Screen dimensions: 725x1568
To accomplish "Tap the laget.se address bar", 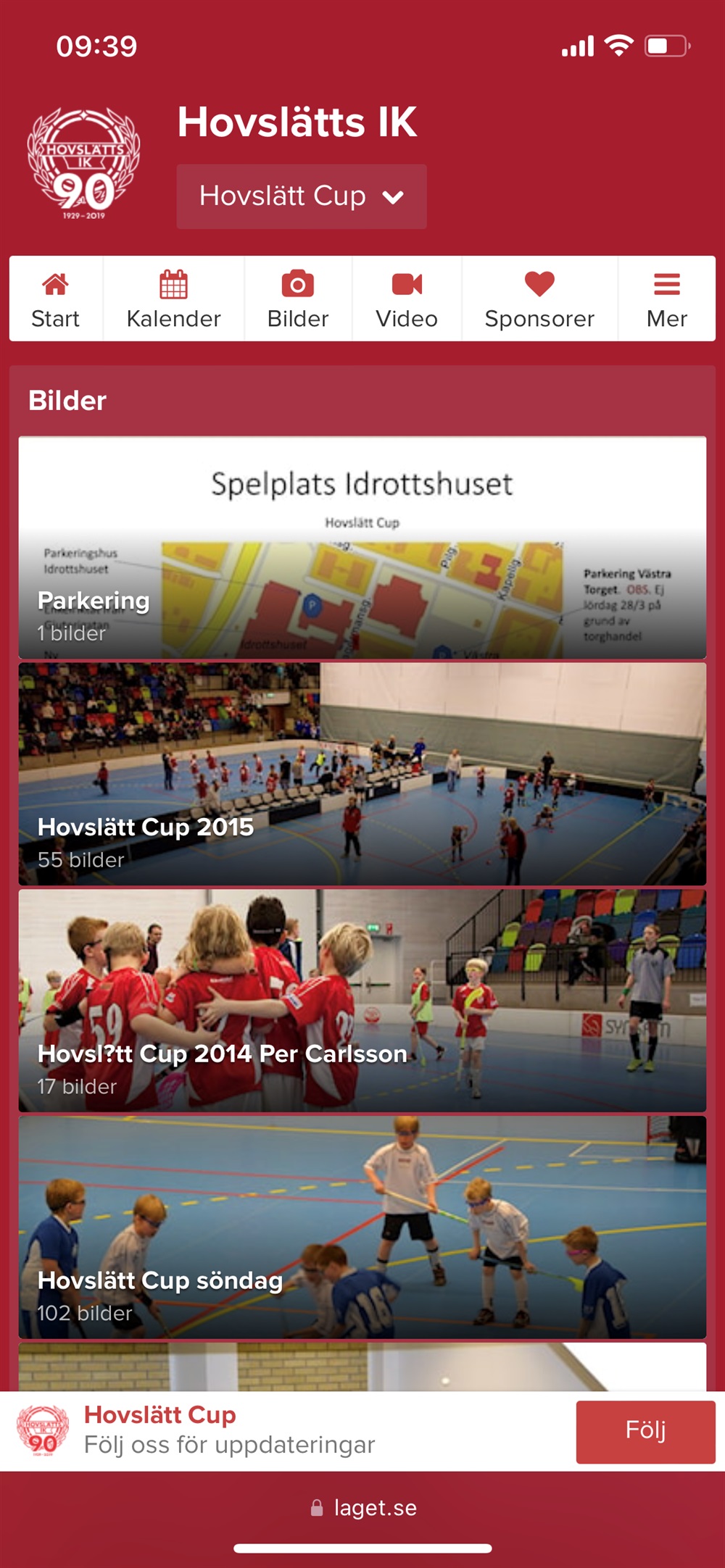I will [364, 1508].
